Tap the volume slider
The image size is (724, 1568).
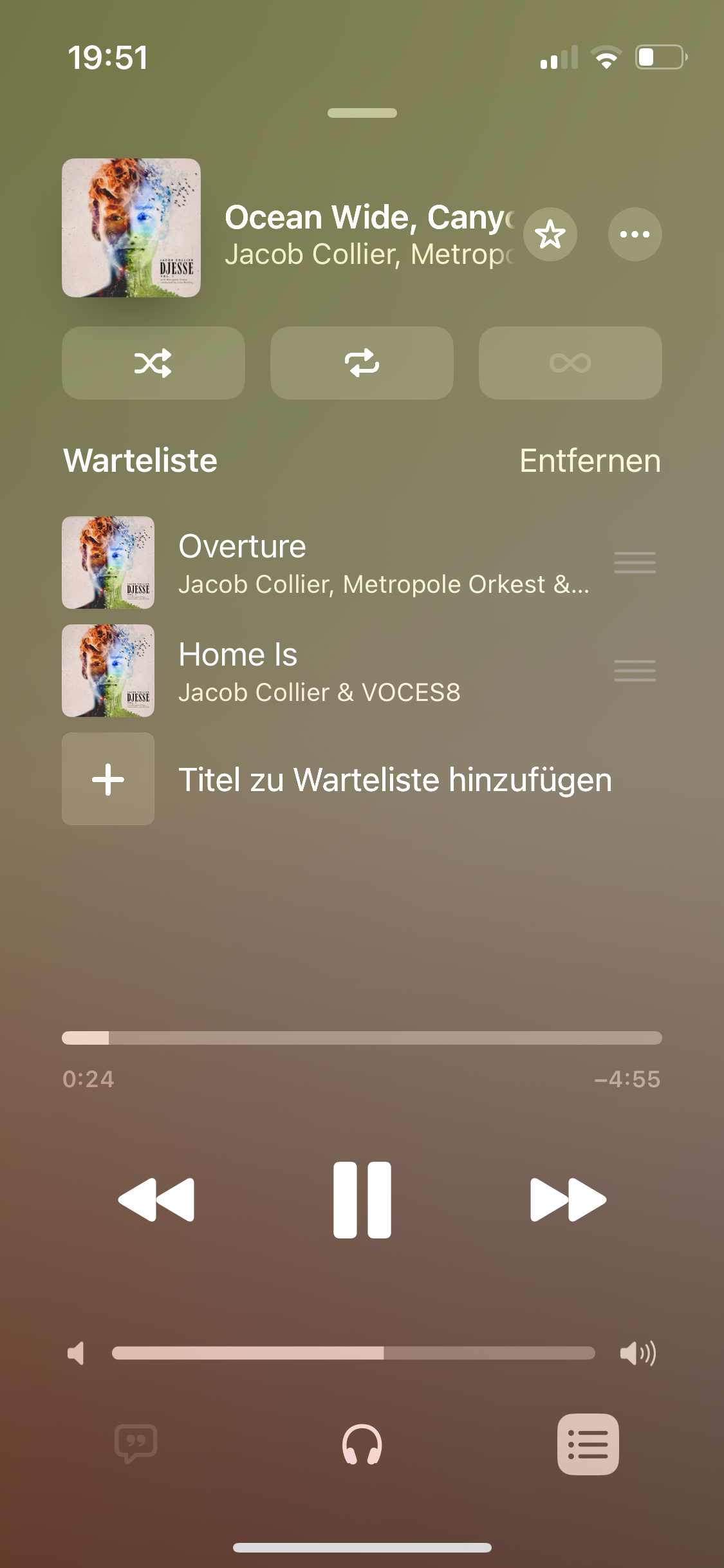tap(353, 1353)
